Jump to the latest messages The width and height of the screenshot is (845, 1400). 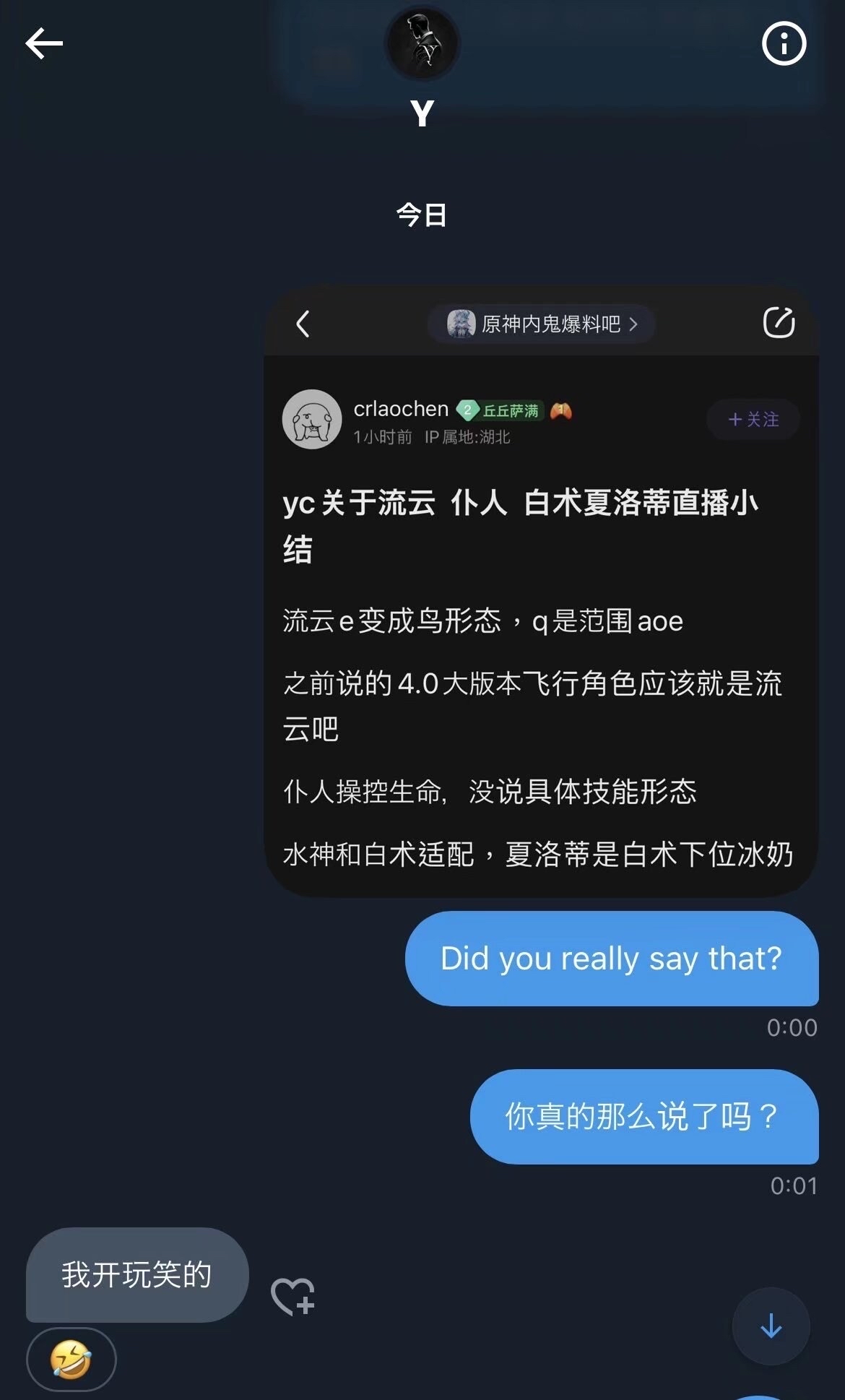[x=771, y=1326]
